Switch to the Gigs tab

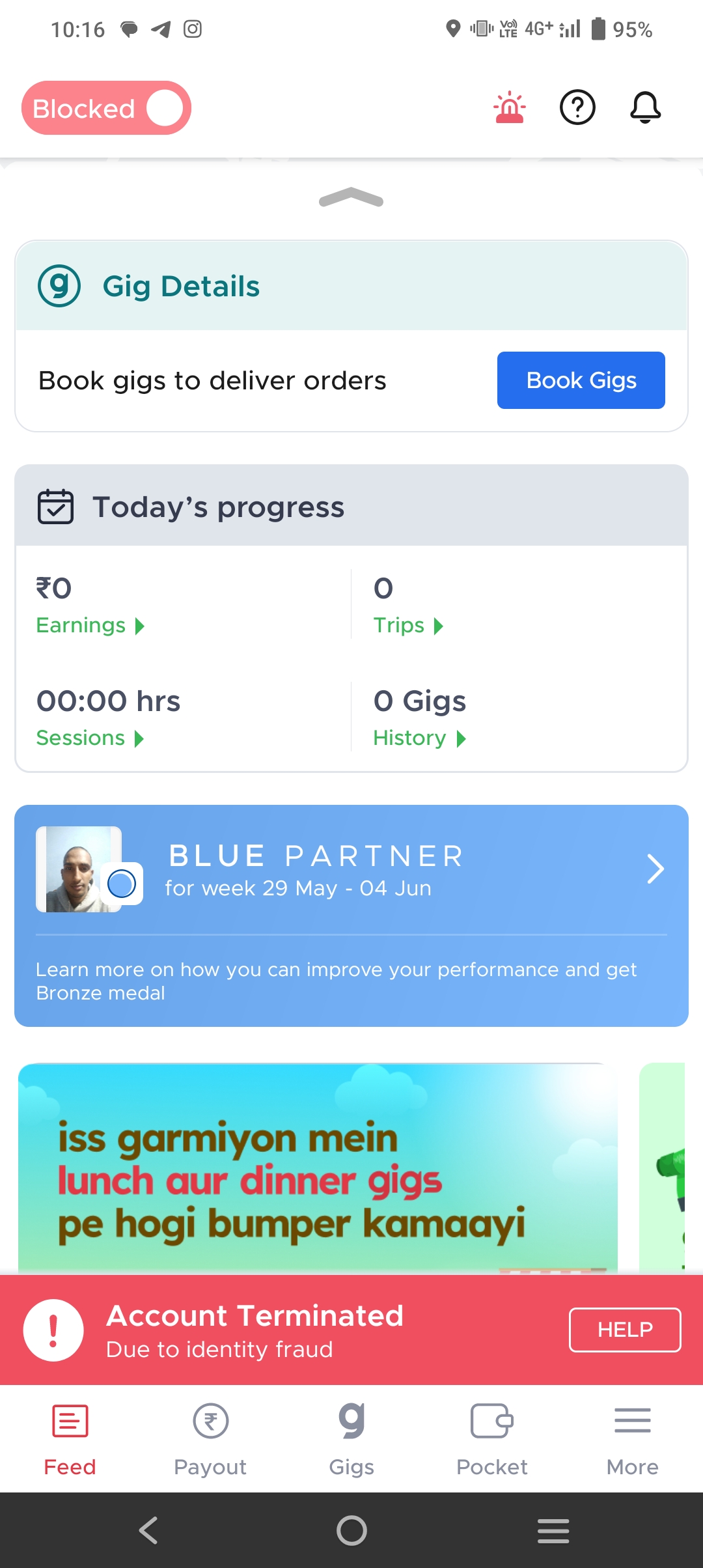pyautogui.click(x=351, y=1439)
